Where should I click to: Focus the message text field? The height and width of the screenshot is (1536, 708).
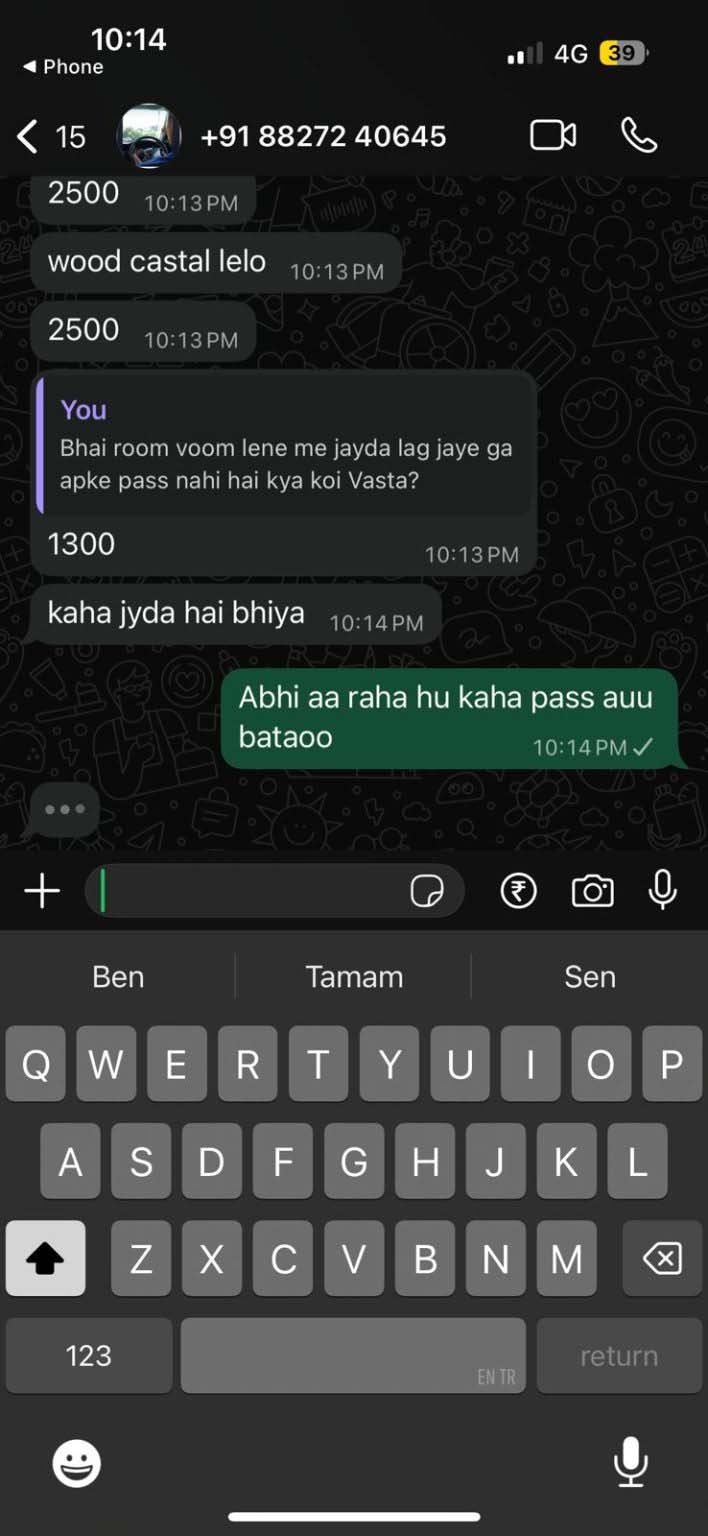(x=250, y=891)
